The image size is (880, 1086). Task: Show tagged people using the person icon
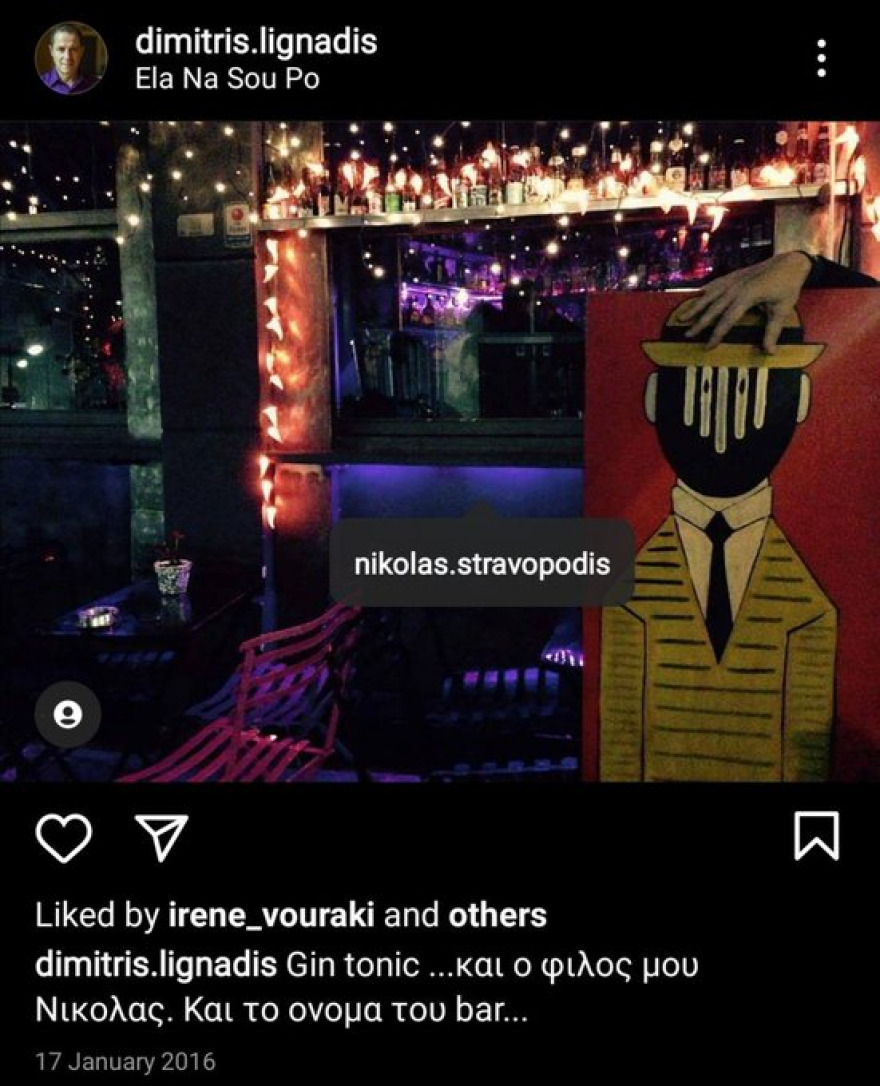66,713
